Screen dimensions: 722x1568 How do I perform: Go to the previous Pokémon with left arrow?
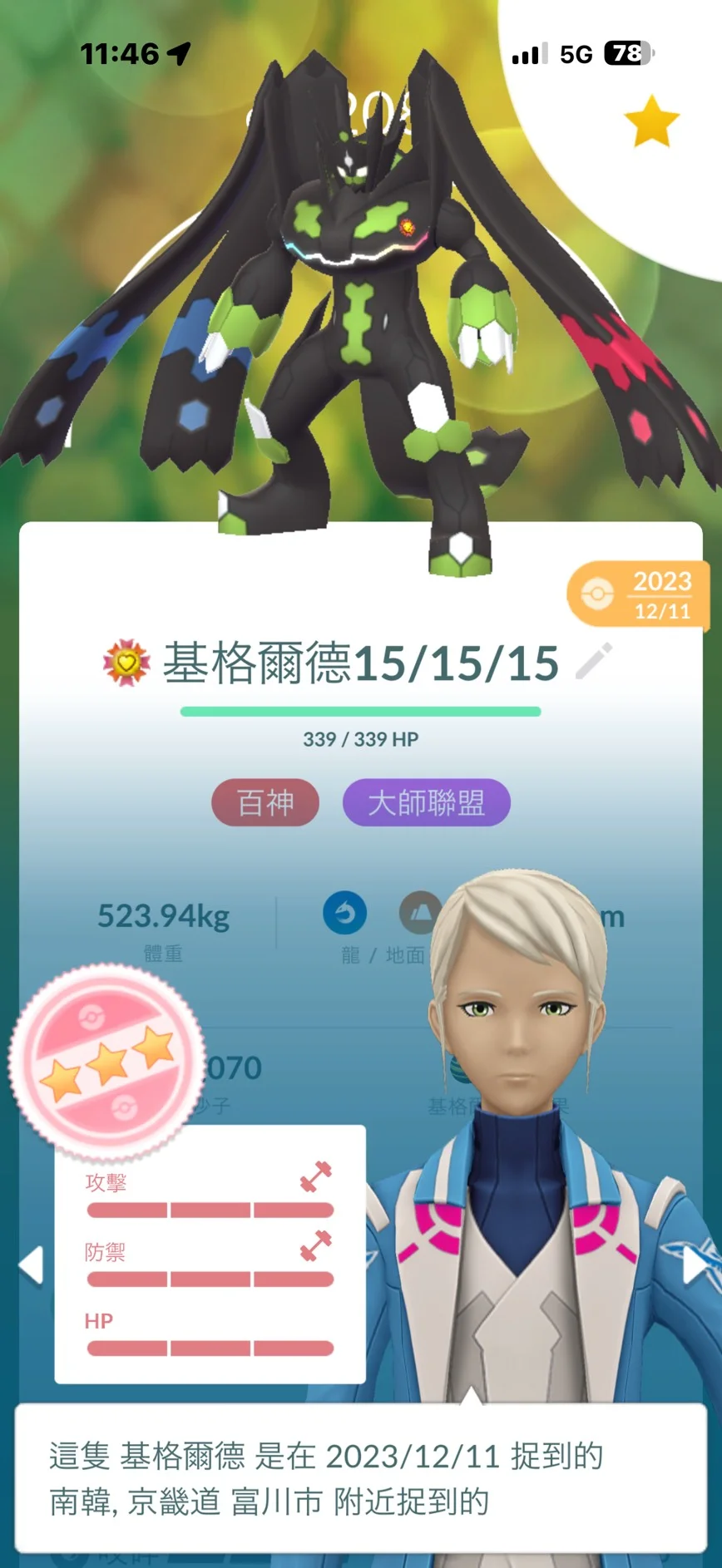tap(31, 1265)
